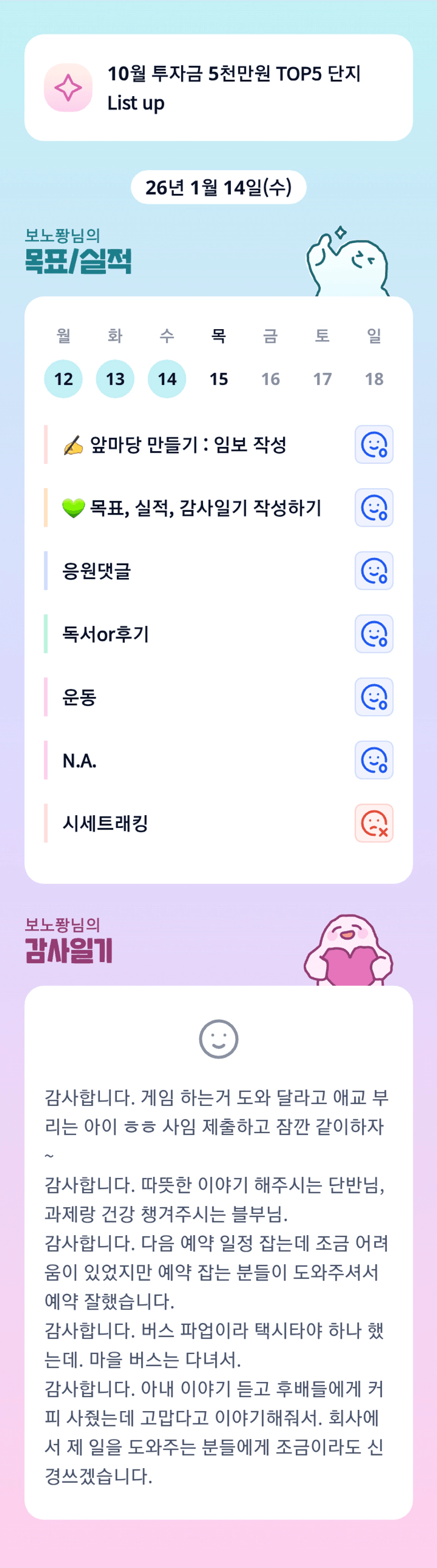
Task: Select Monday the 12th
Action: pos(63,379)
